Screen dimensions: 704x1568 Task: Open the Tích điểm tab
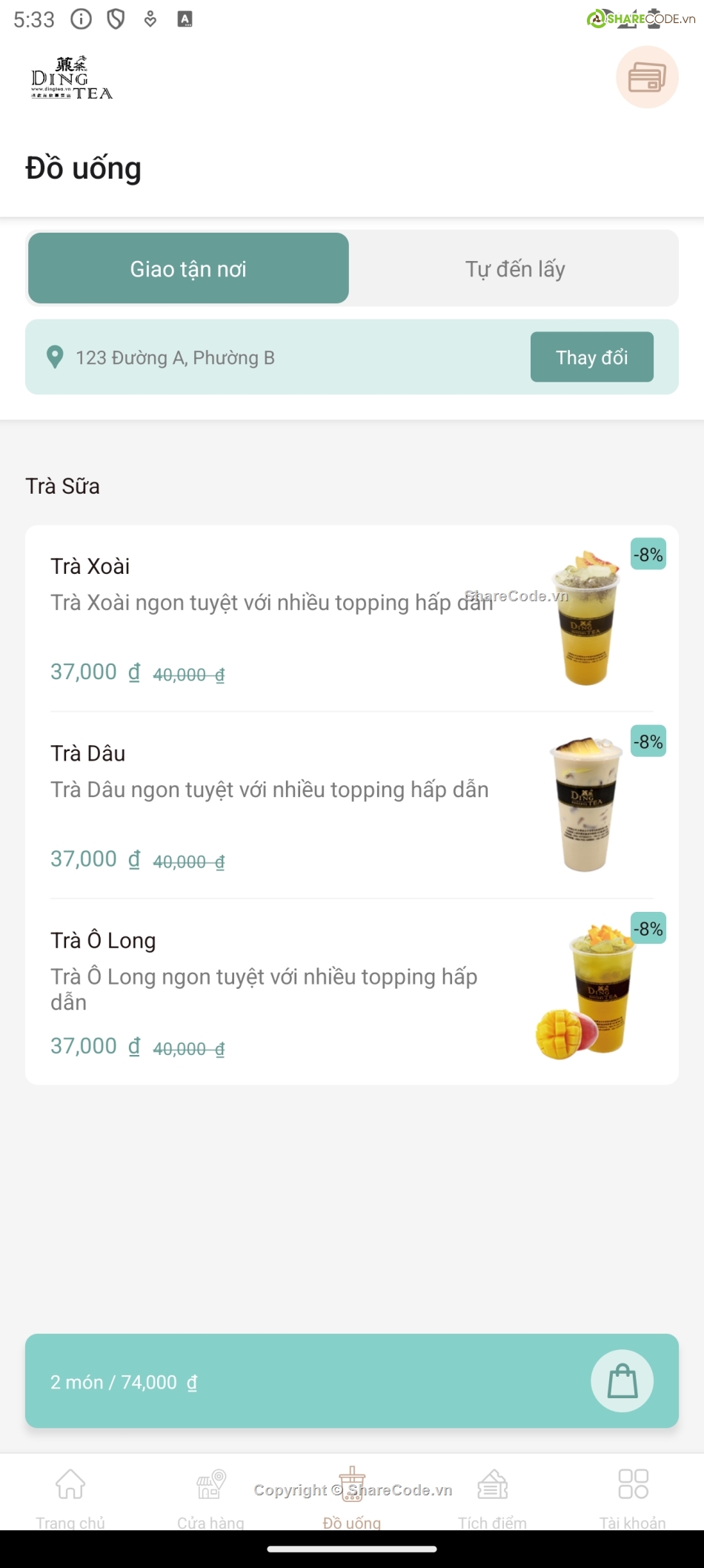(492, 1494)
